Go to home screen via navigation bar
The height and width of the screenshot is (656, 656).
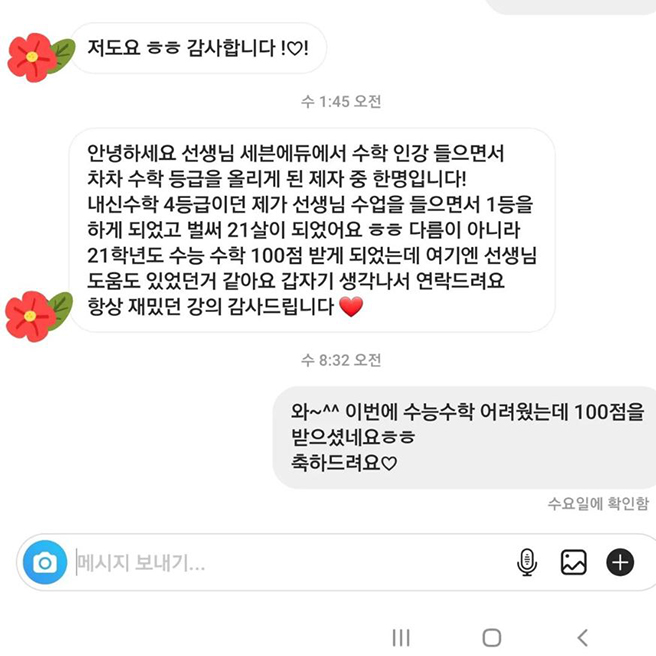pyautogui.click(x=491, y=637)
